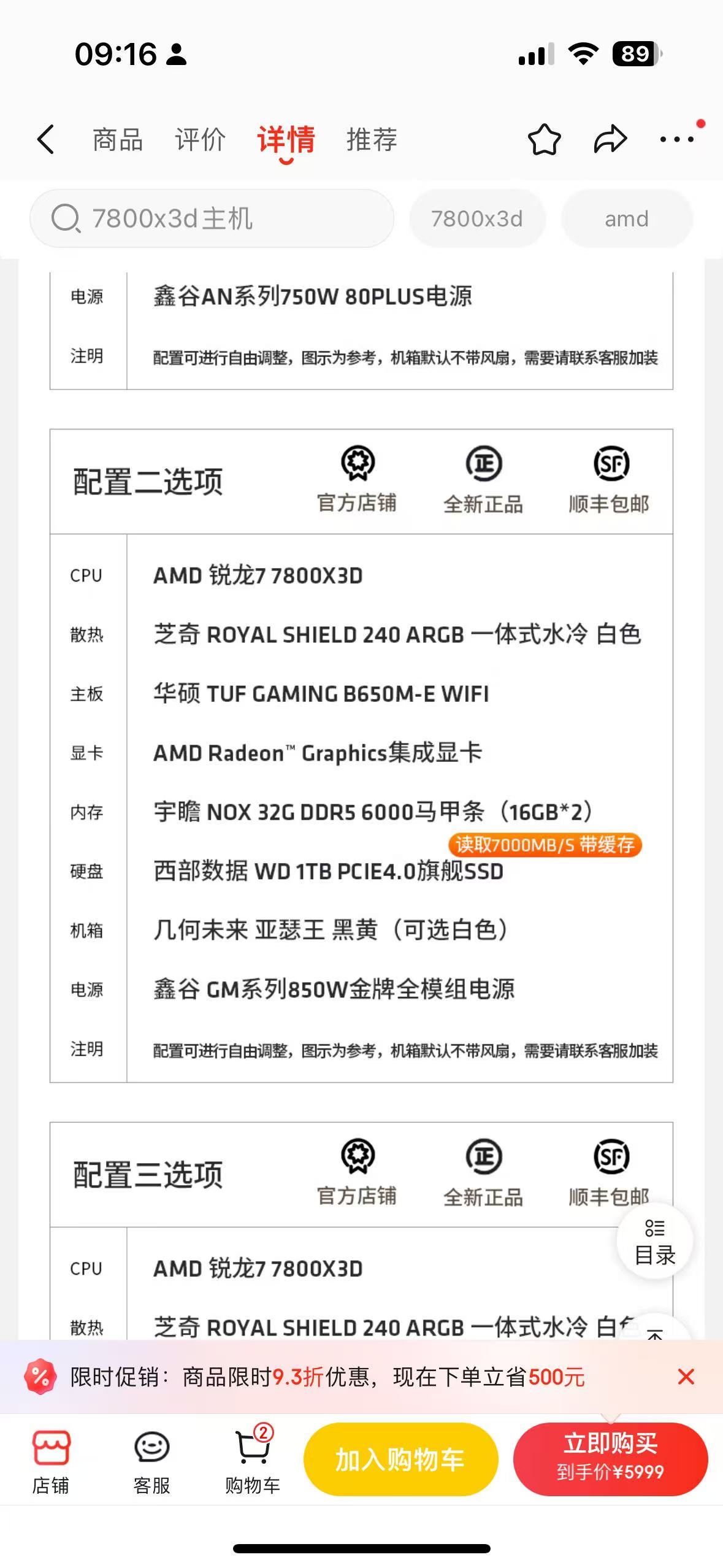Open the 目录 floating button
The width and height of the screenshot is (723, 1568).
[x=655, y=1242]
